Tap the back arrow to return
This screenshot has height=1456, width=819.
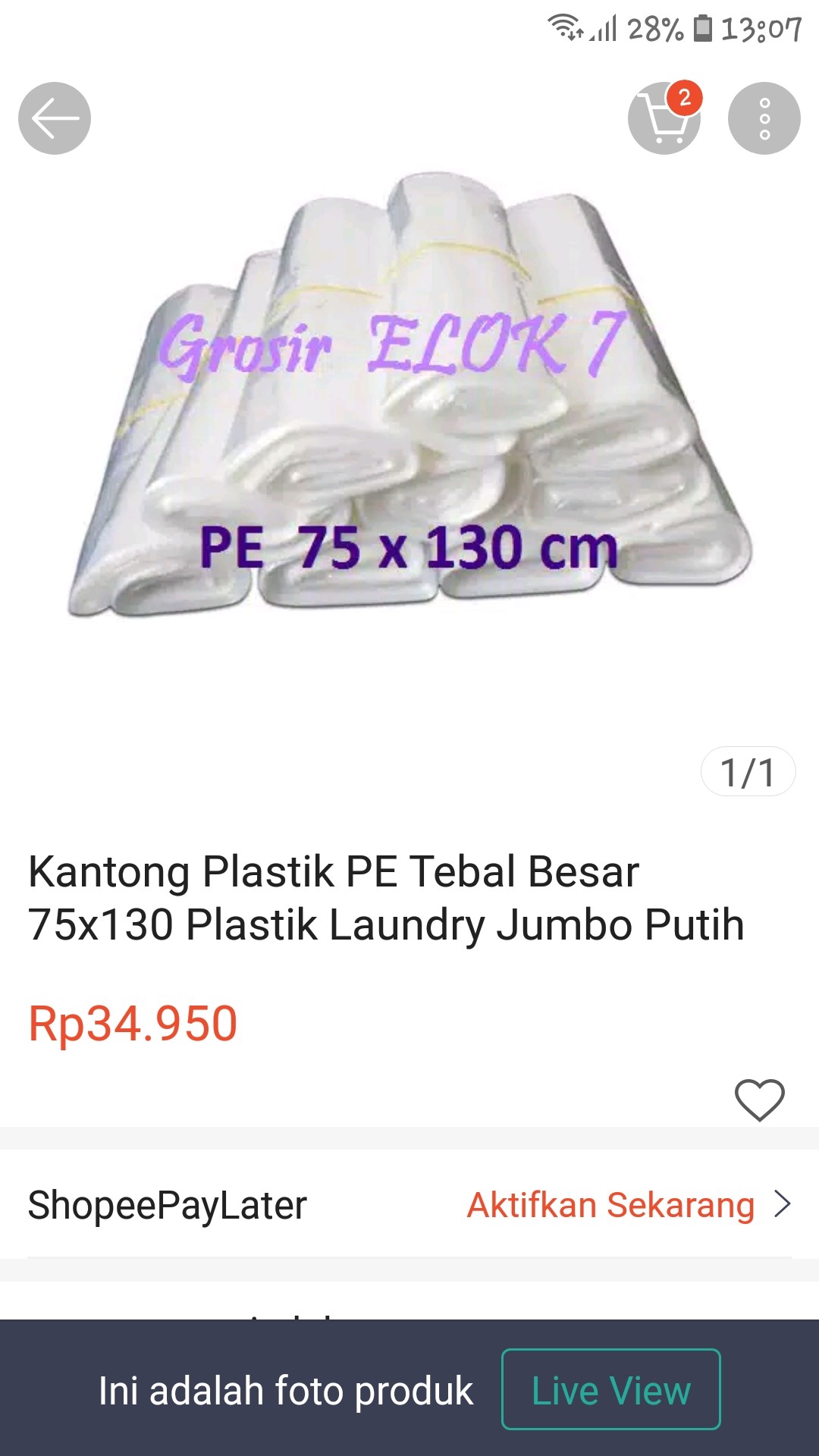coord(54,118)
